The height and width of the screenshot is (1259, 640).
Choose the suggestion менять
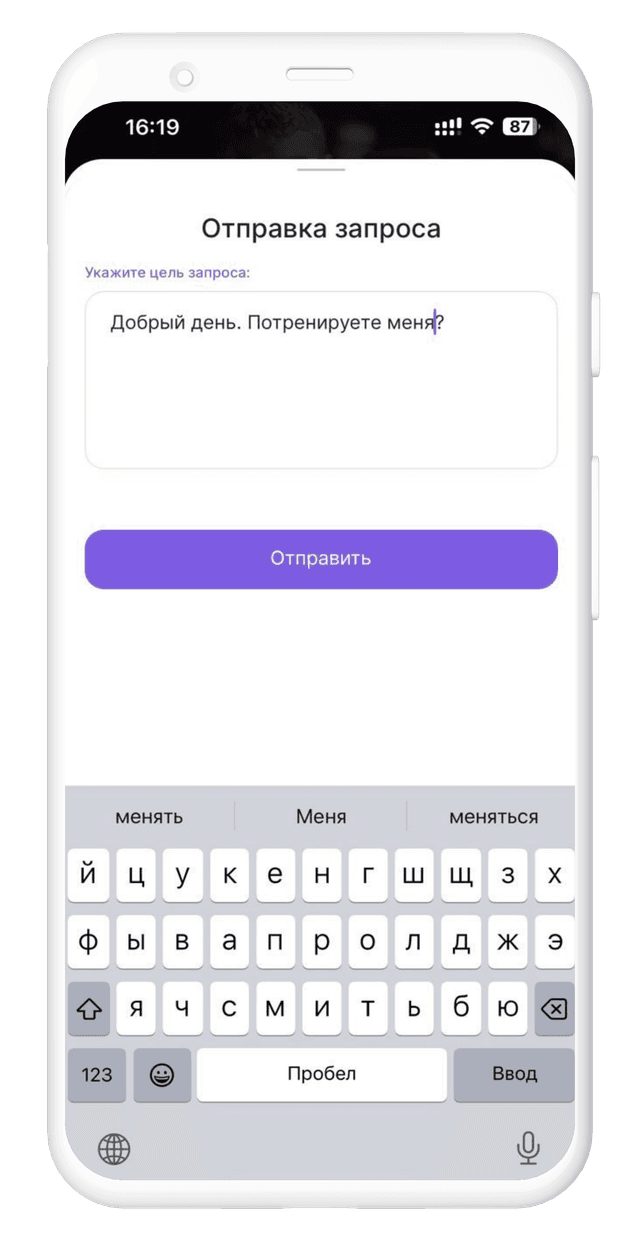(149, 817)
